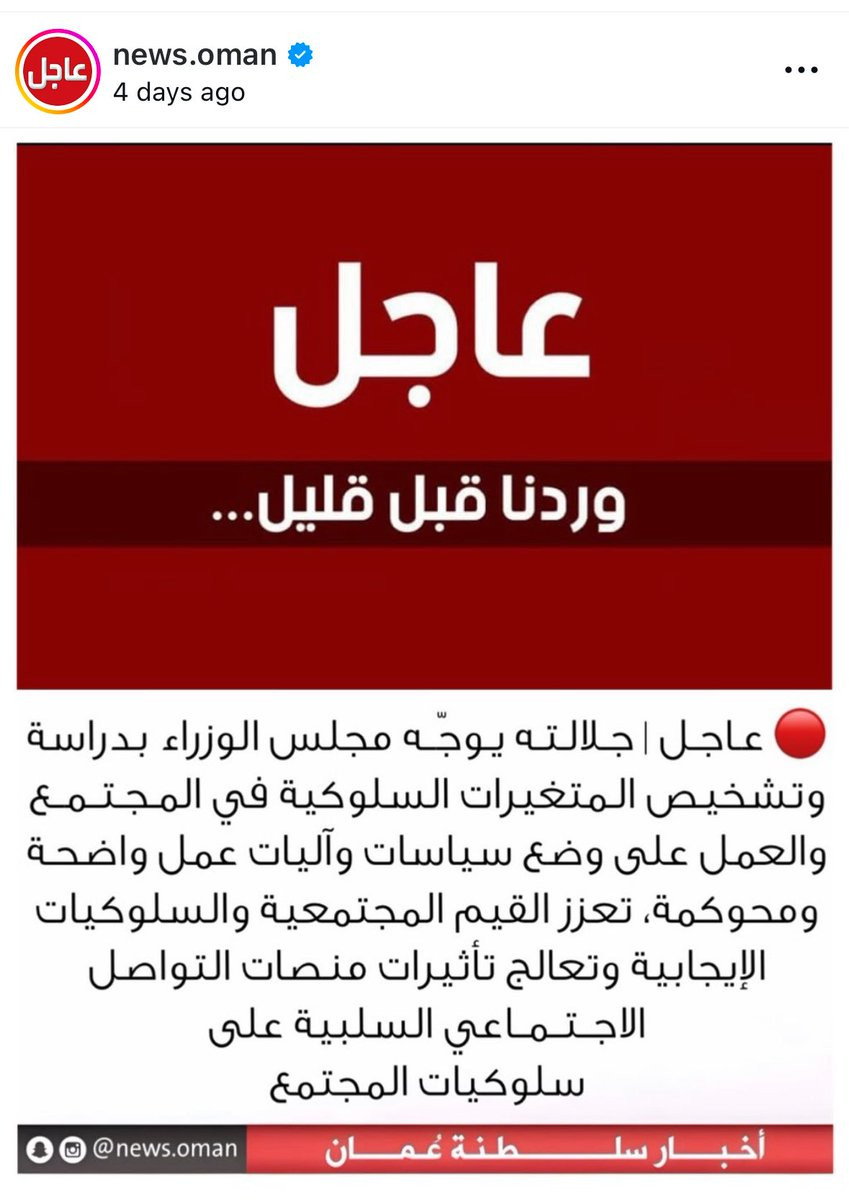Screen dimensions: 849x1200
Task: Open the post's three-dot options menu
Action: pyautogui.click(x=801, y=71)
